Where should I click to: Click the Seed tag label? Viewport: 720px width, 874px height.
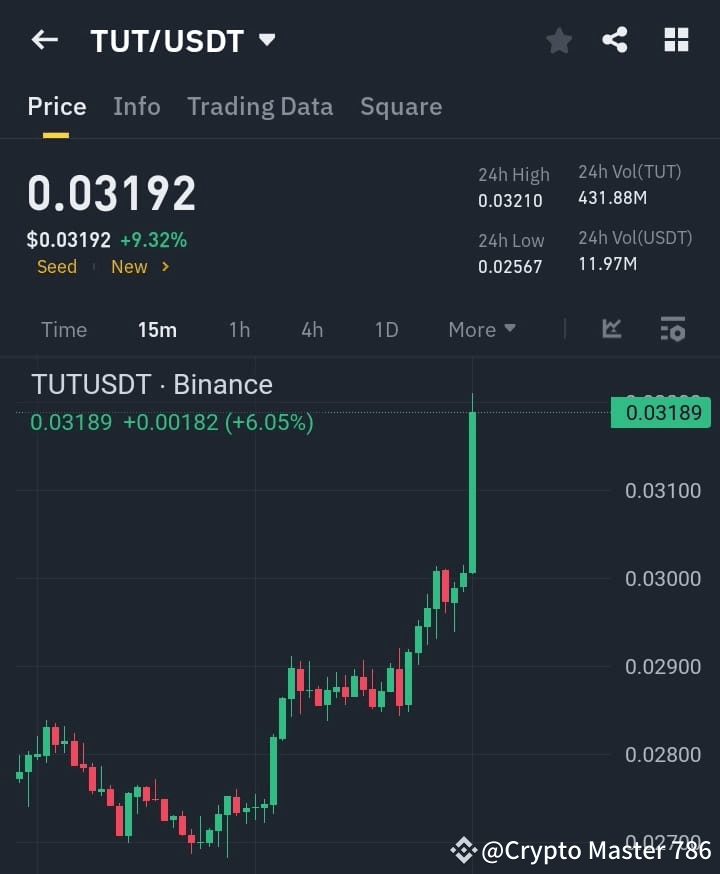(56, 267)
